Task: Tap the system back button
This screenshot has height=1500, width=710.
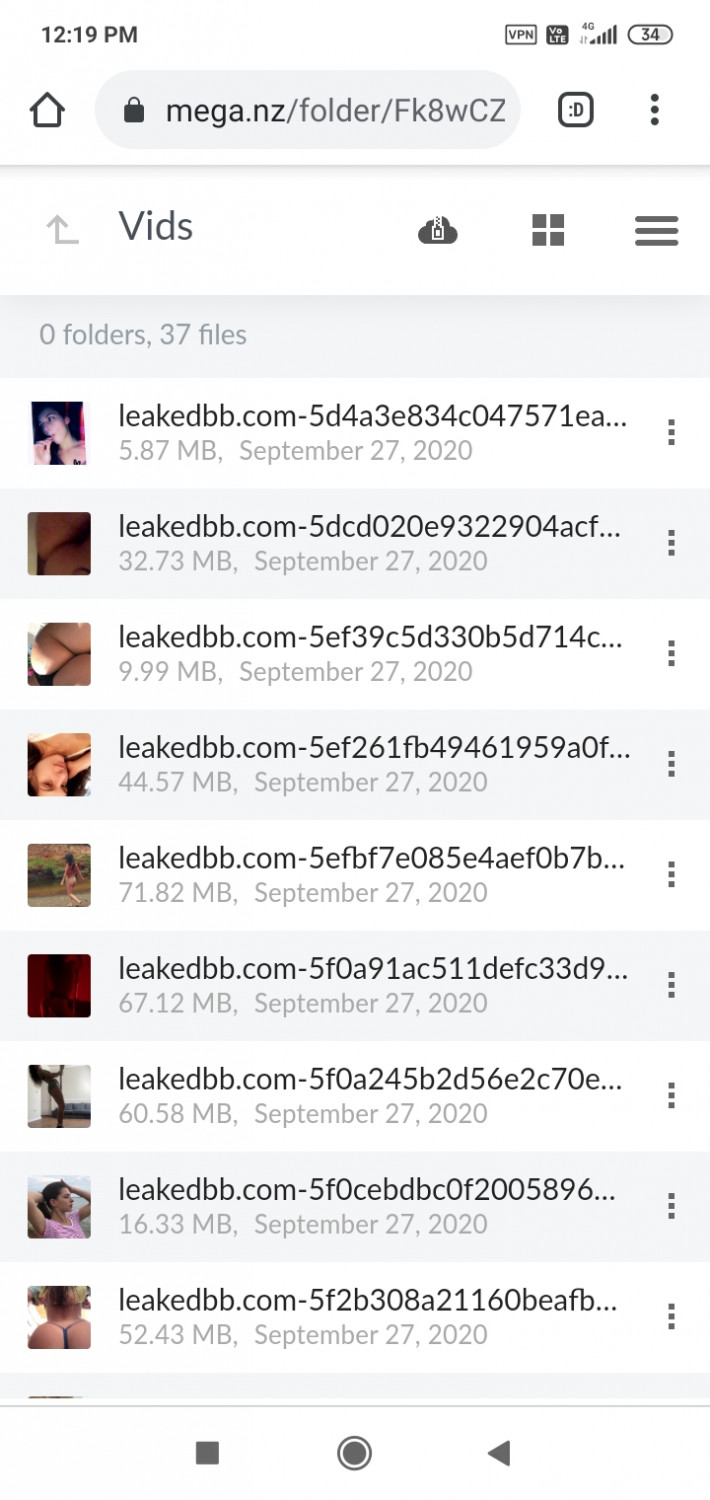Action: click(500, 1453)
